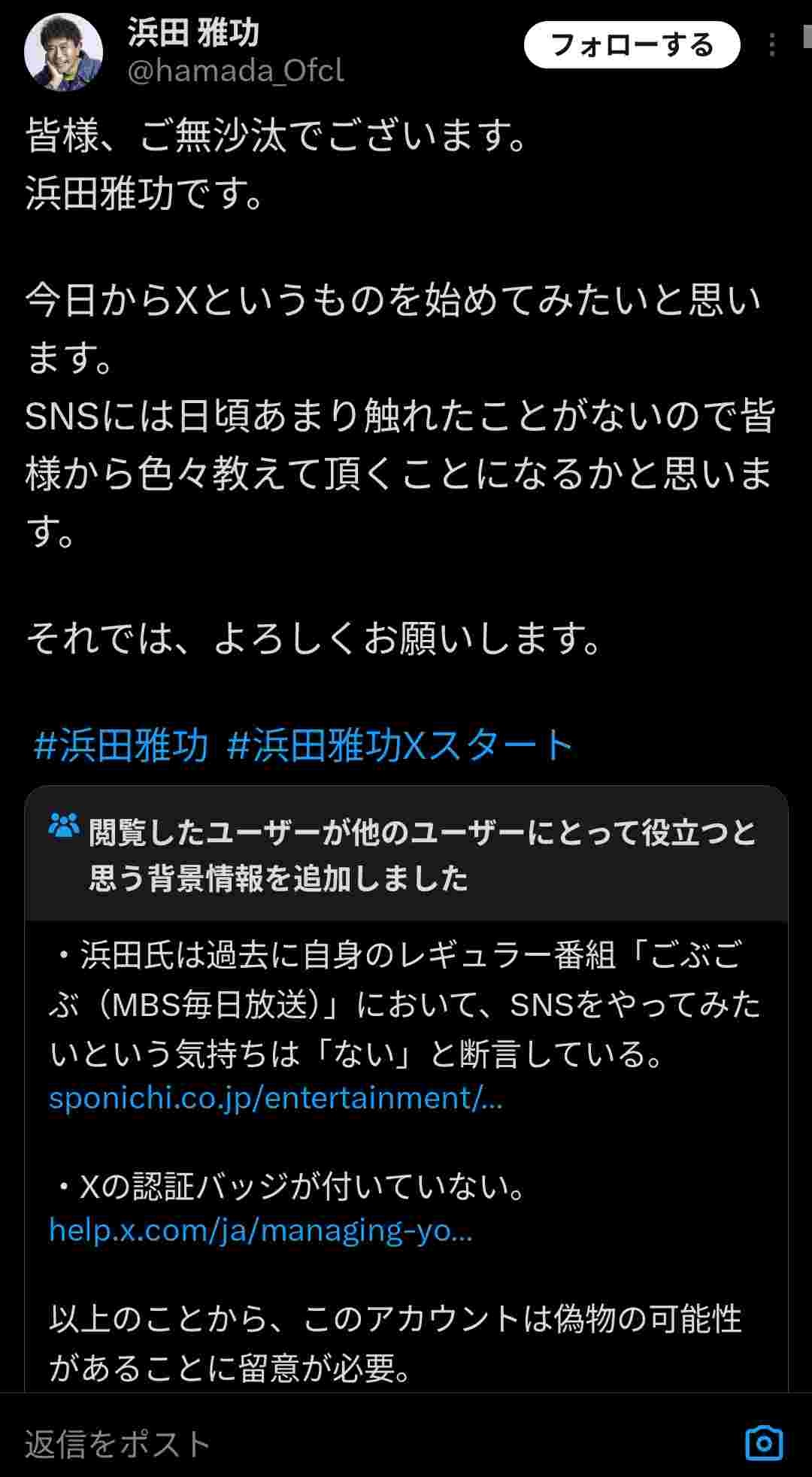Viewport: 812px width, 1477px height.
Task: Open 浜田 雅功's profile picture
Action: pos(63,51)
